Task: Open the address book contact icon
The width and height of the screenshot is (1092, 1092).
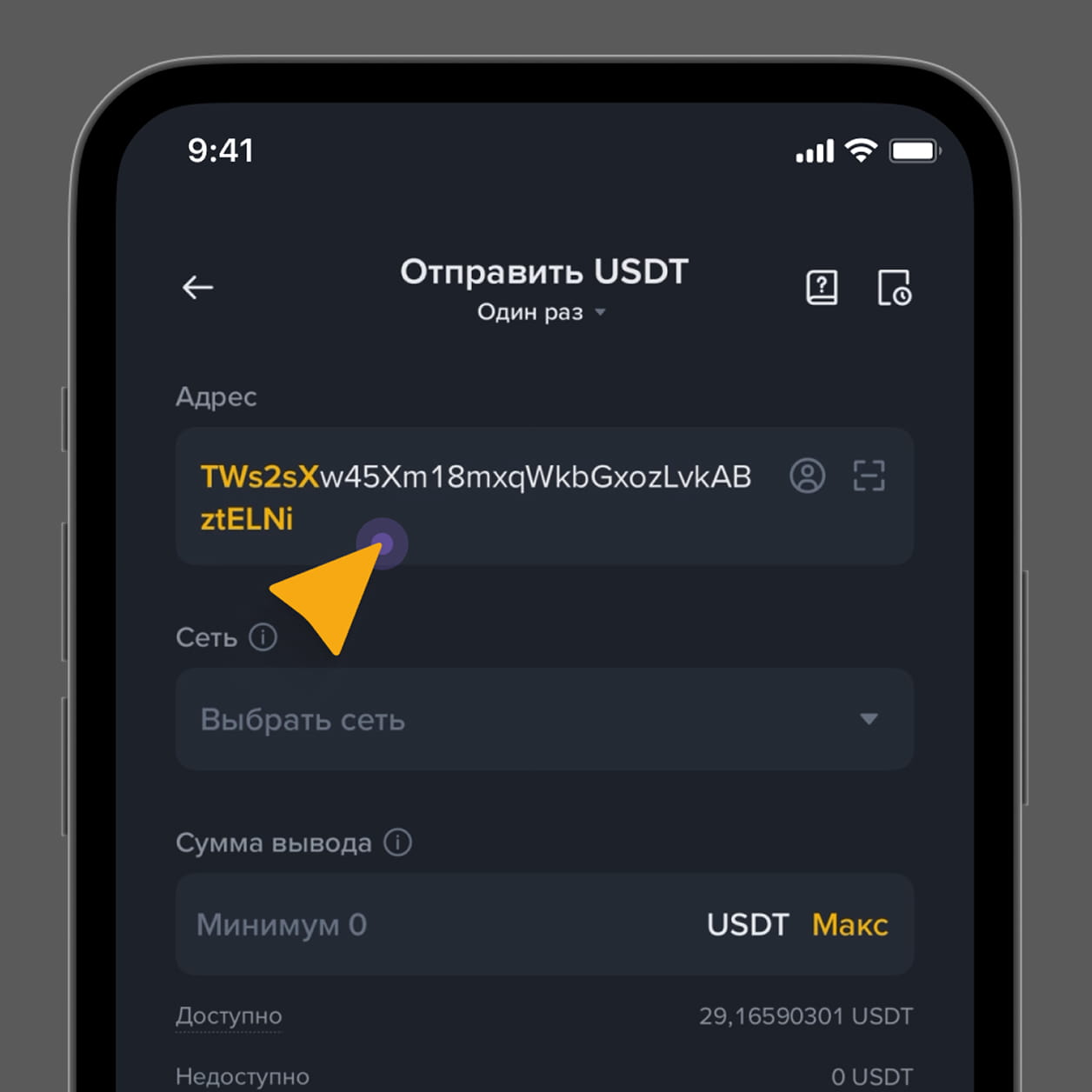Action: (x=807, y=476)
